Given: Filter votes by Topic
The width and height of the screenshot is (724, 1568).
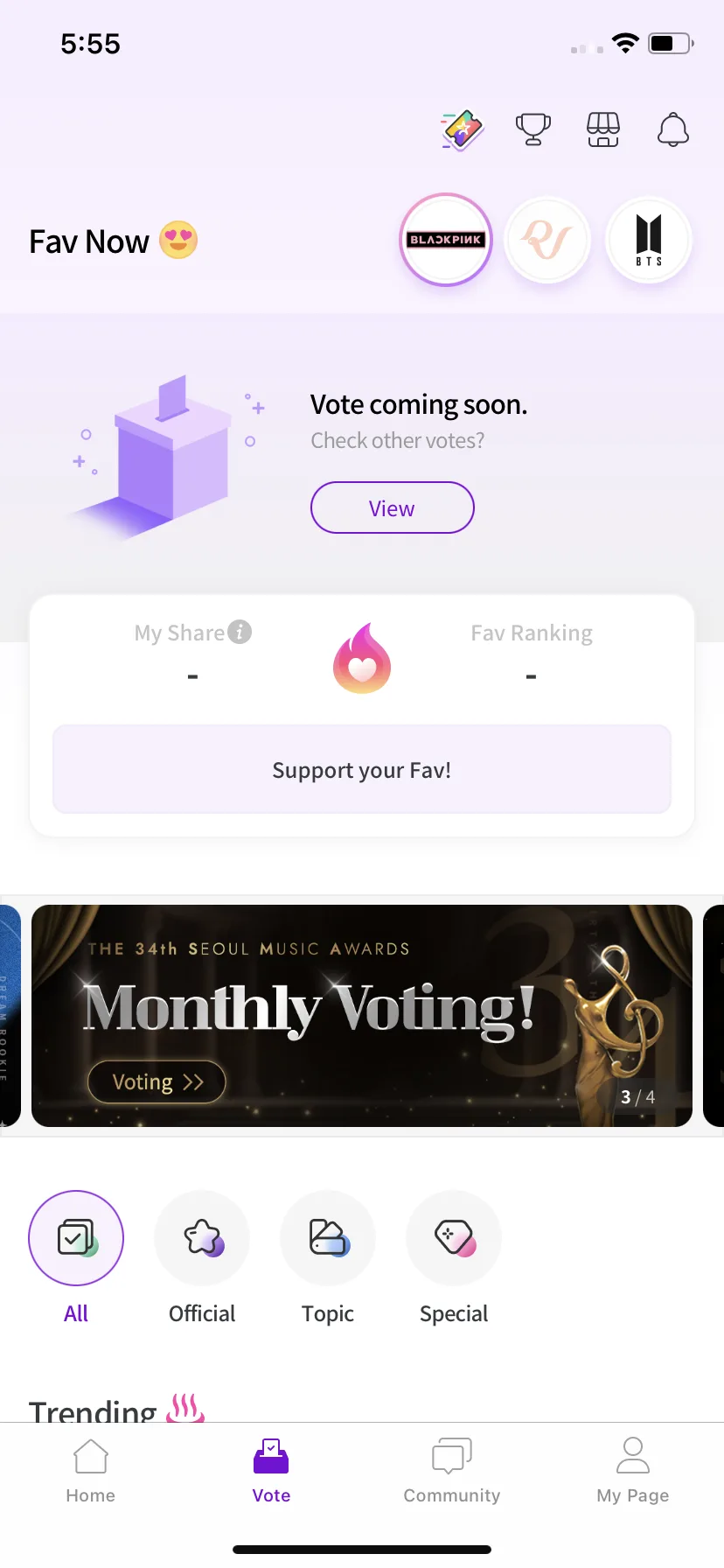Looking at the screenshot, I should coord(328,1238).
